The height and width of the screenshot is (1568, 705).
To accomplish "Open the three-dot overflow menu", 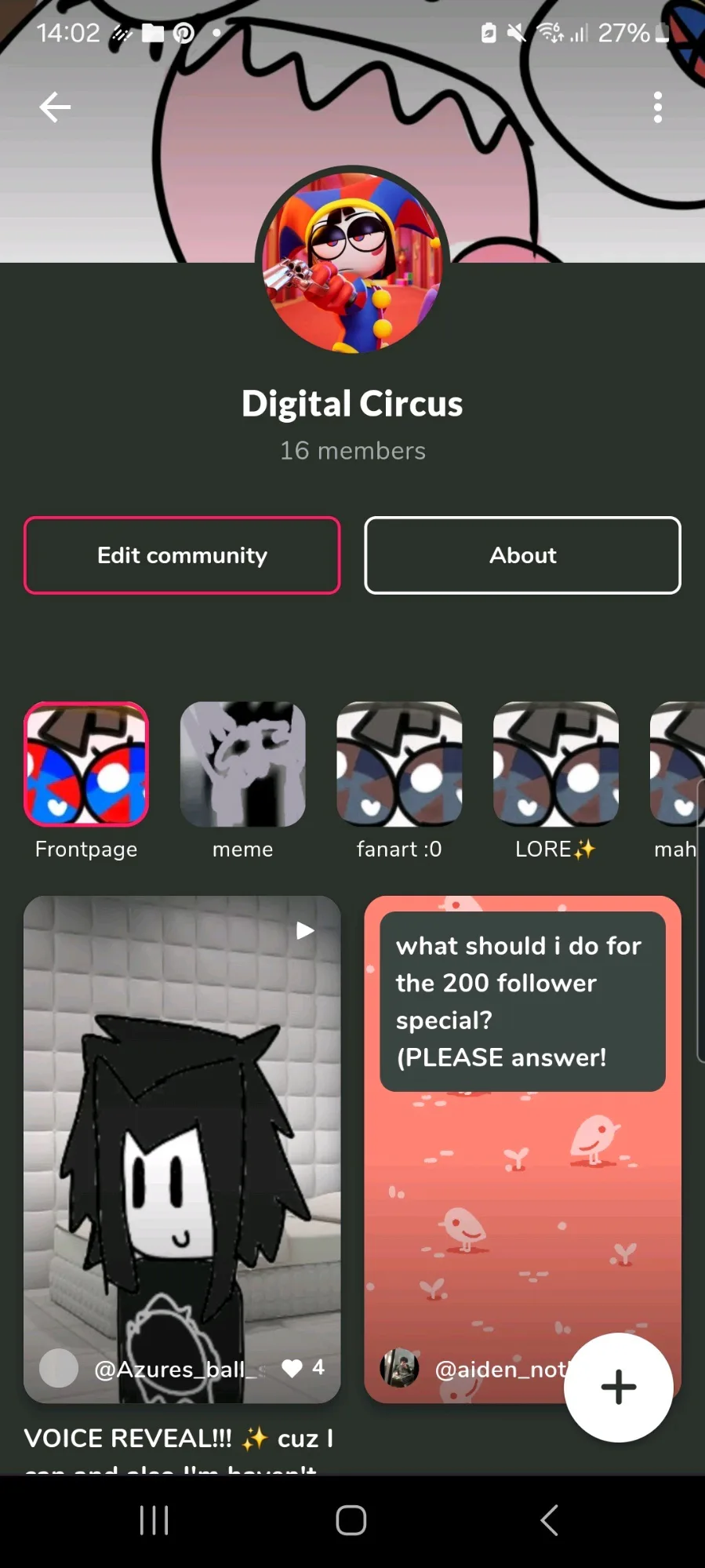I will point(657,107).
